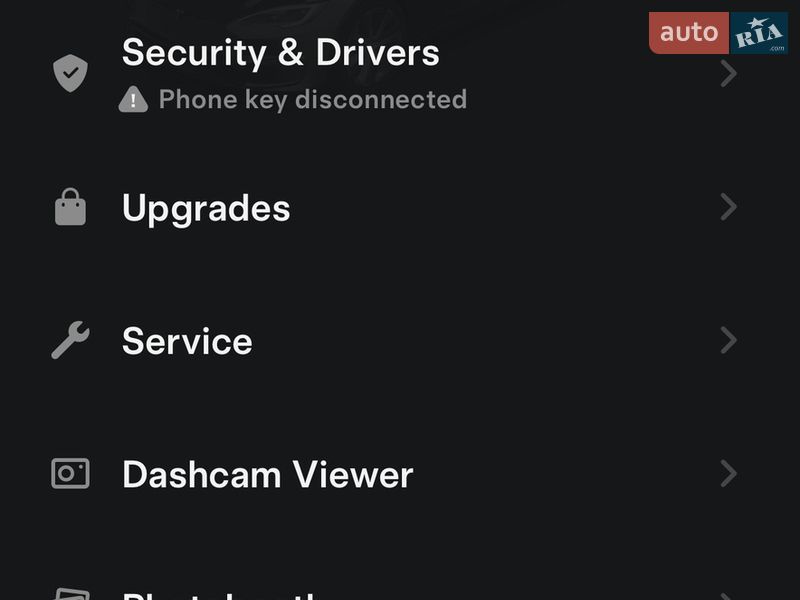
Task: Go to the Upgrades section
Action: (x=206, y=208)
